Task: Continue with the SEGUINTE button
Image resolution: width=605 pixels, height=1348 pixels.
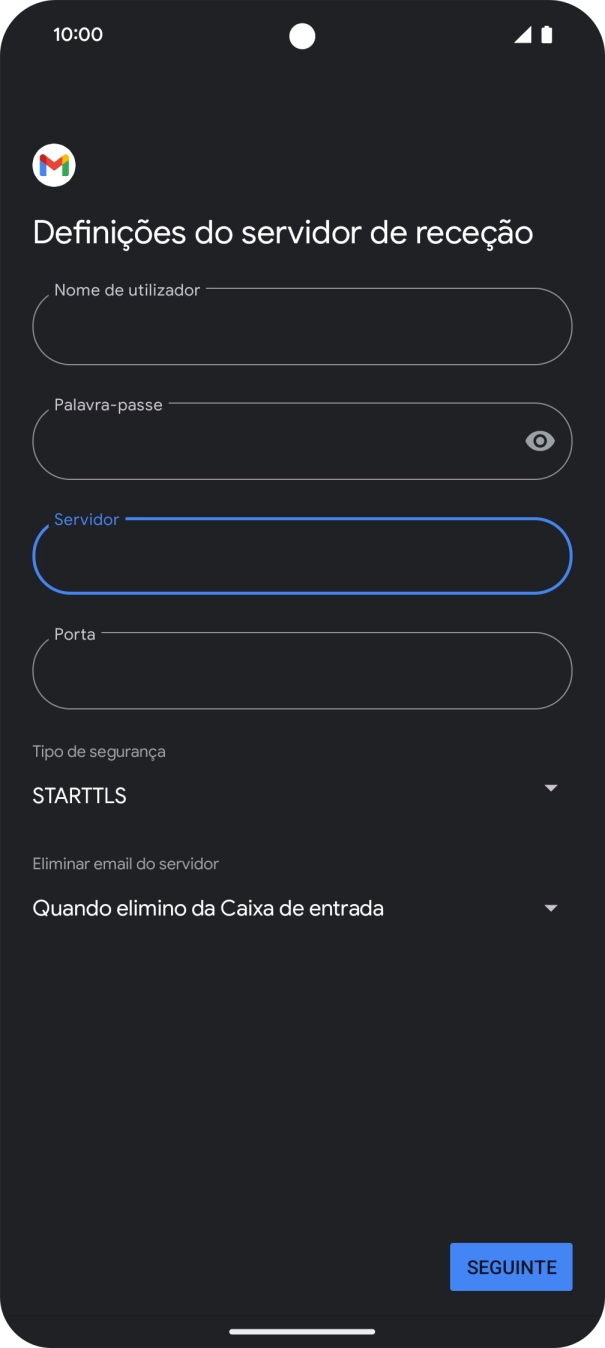Action: point(511,1267)
